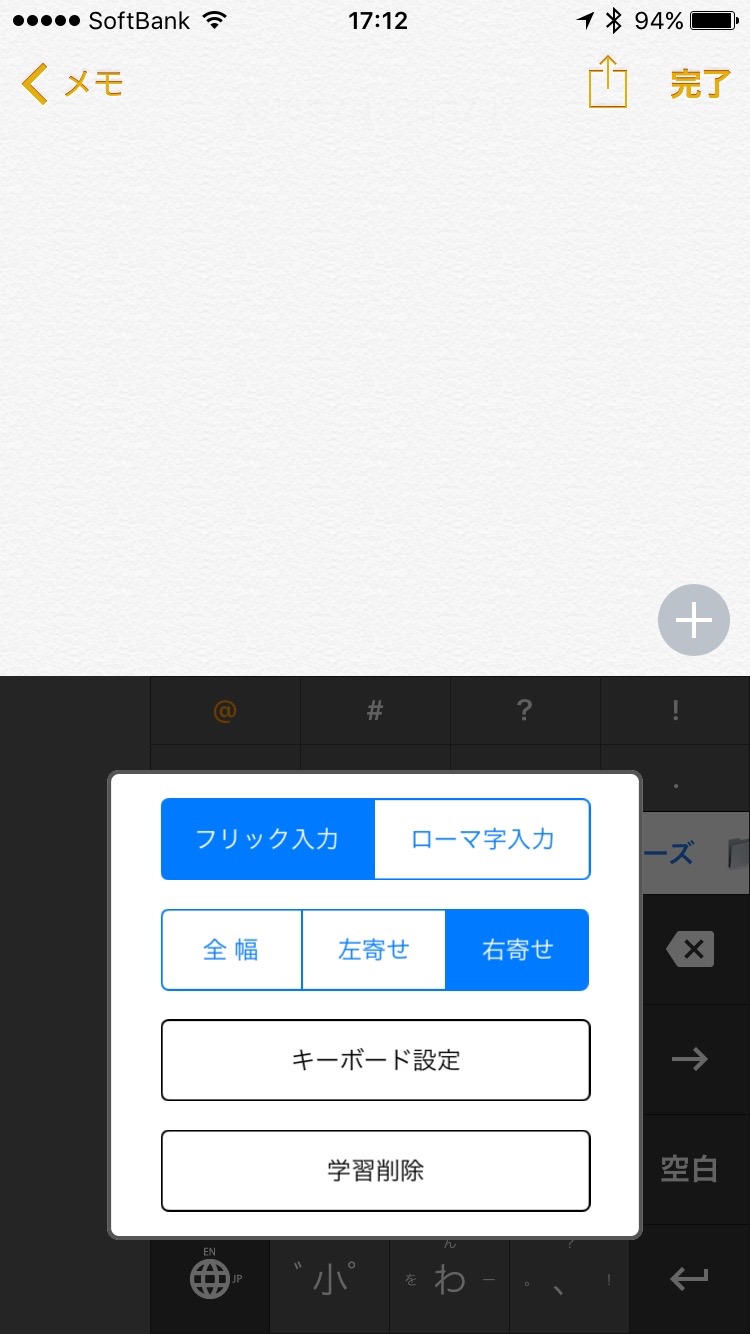Align keyboard with 左寄せ
Viewport: 750px width, 1334px height.
coord(373,950)
